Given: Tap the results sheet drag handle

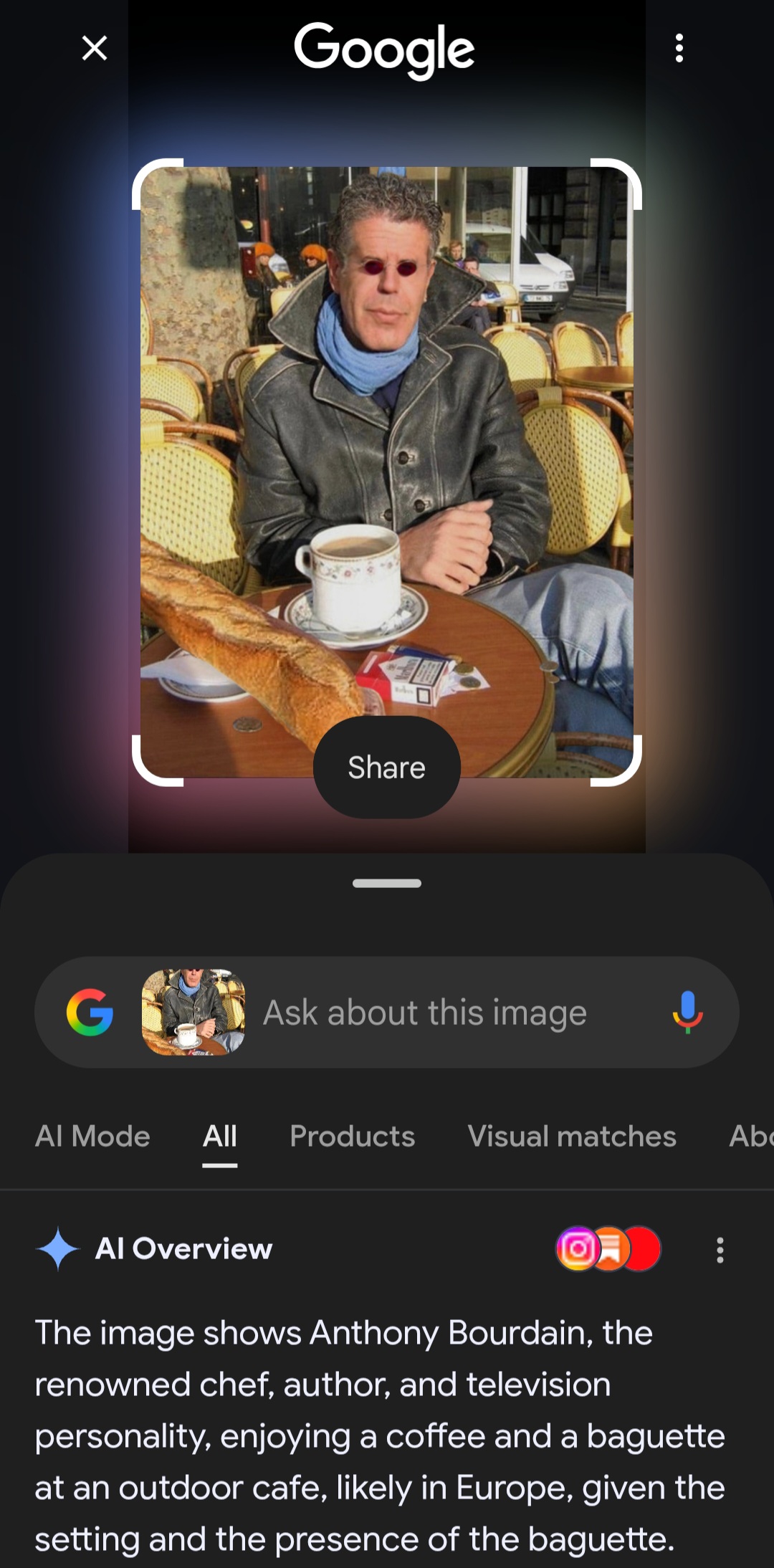Looking at the screenshot, I should click(x=387, y=883).
